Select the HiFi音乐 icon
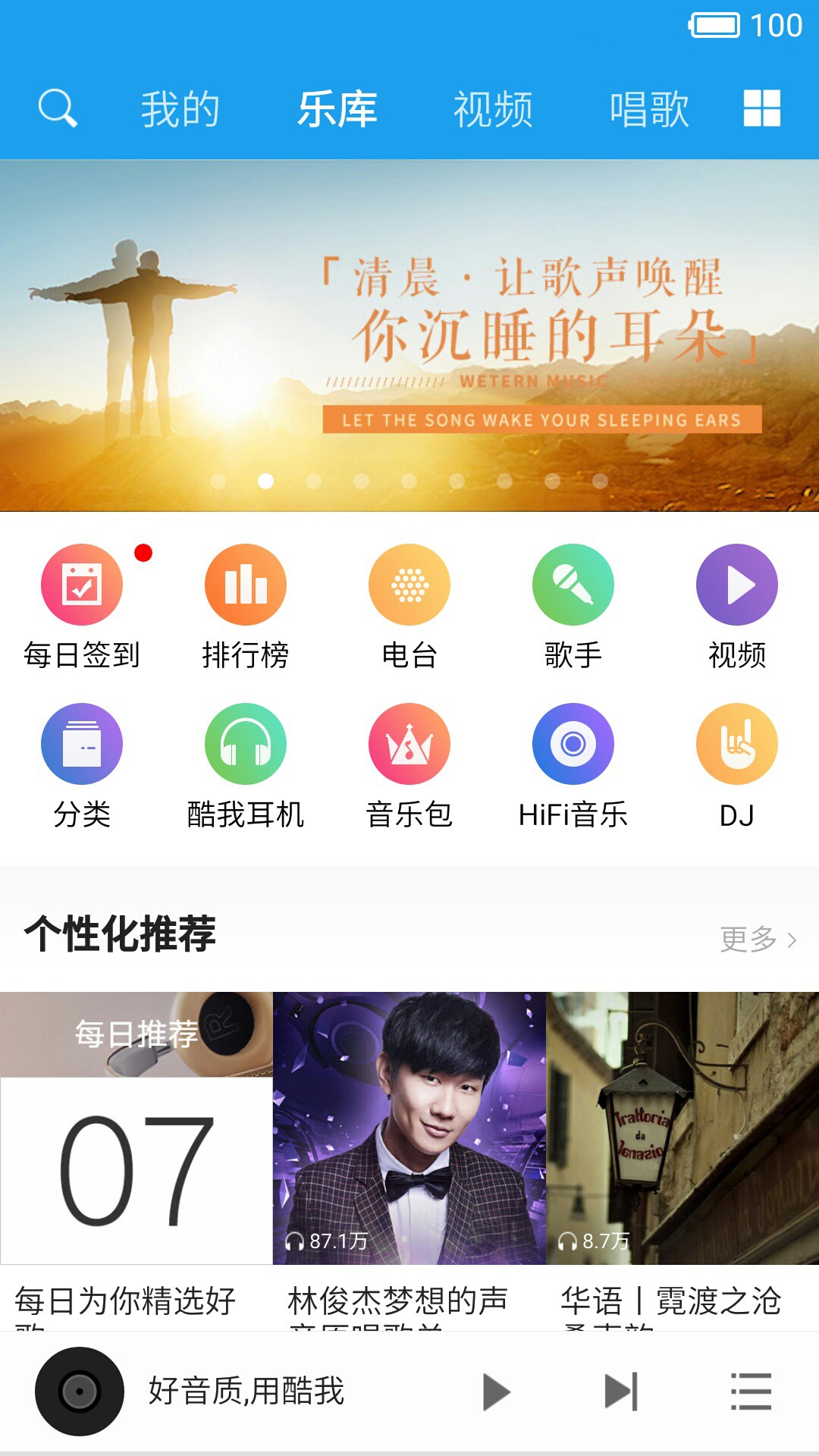The height and width of the screenshot is (1456, 819). tap(573, 743)
